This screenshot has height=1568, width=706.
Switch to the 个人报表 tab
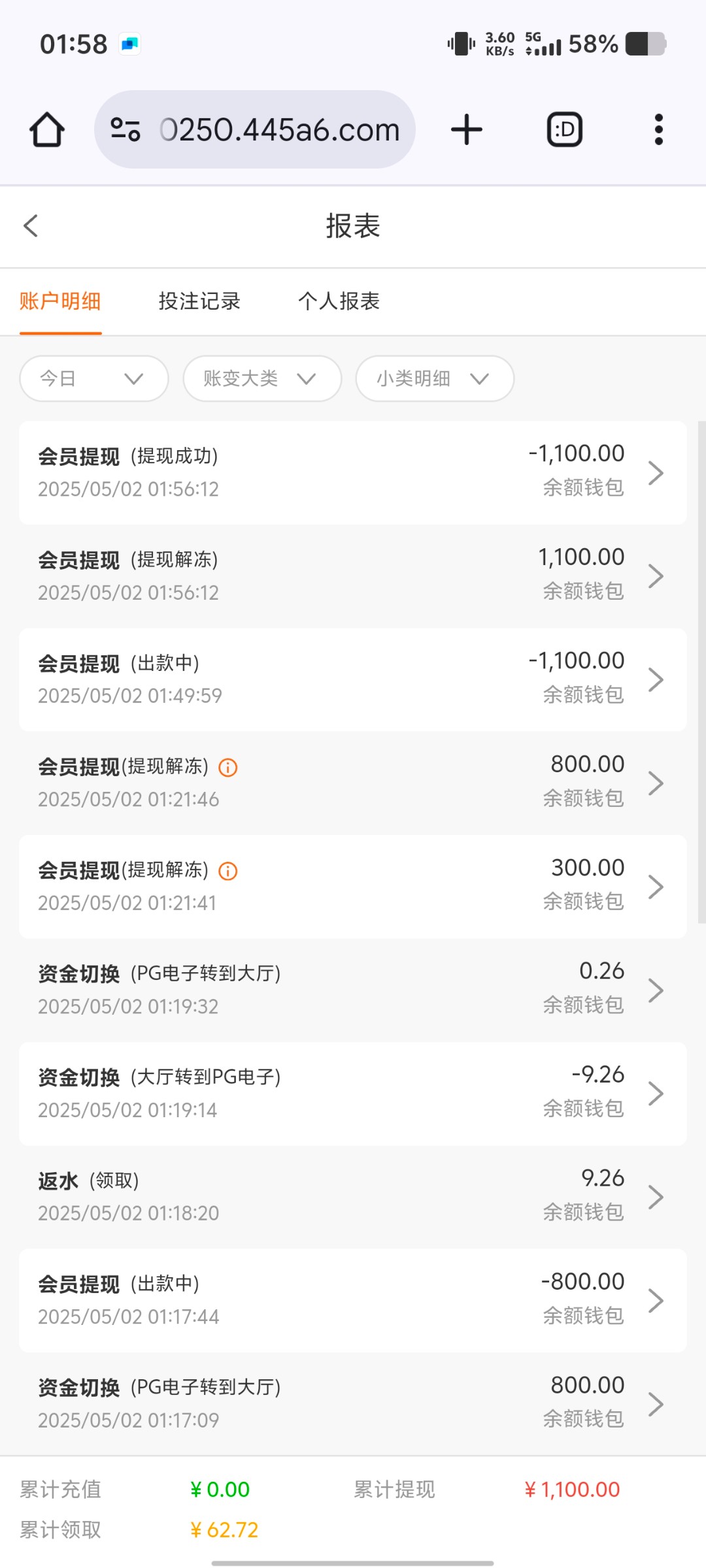(x=339, y=301)
